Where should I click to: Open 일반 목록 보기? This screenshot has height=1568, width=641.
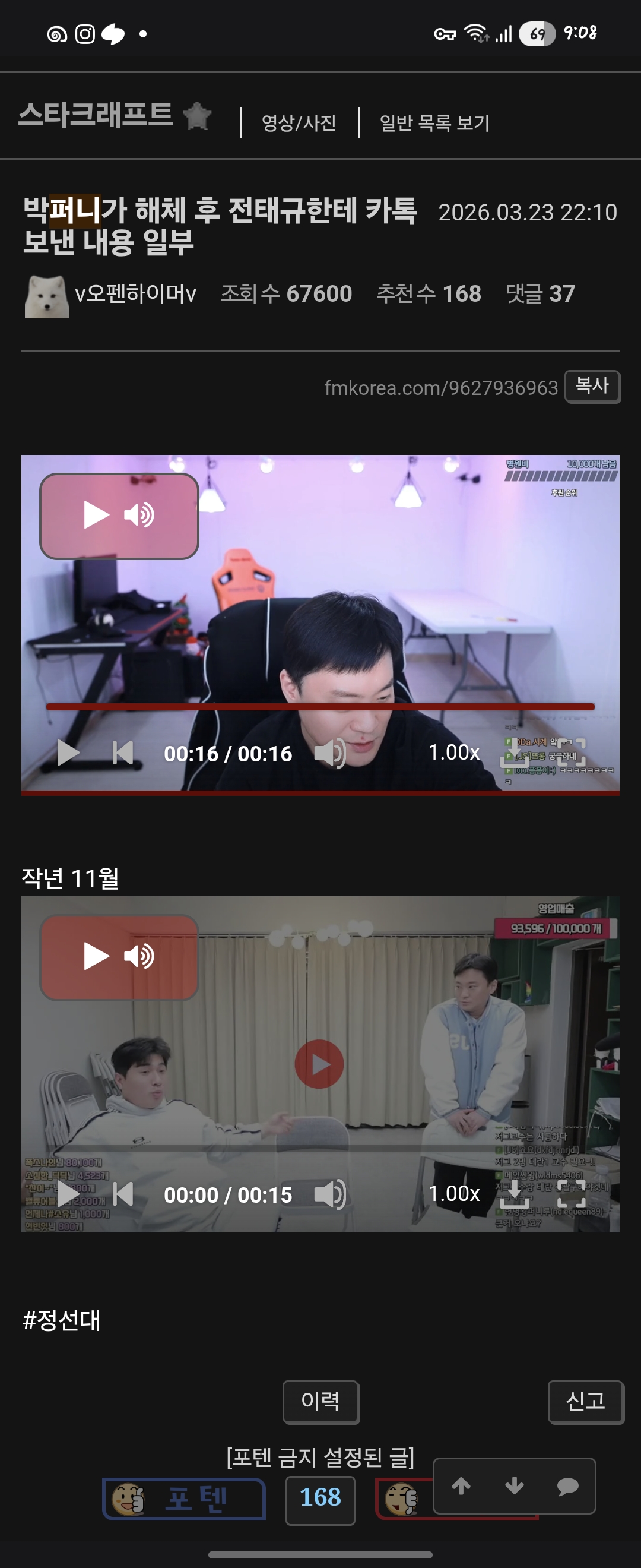[434, 123]
